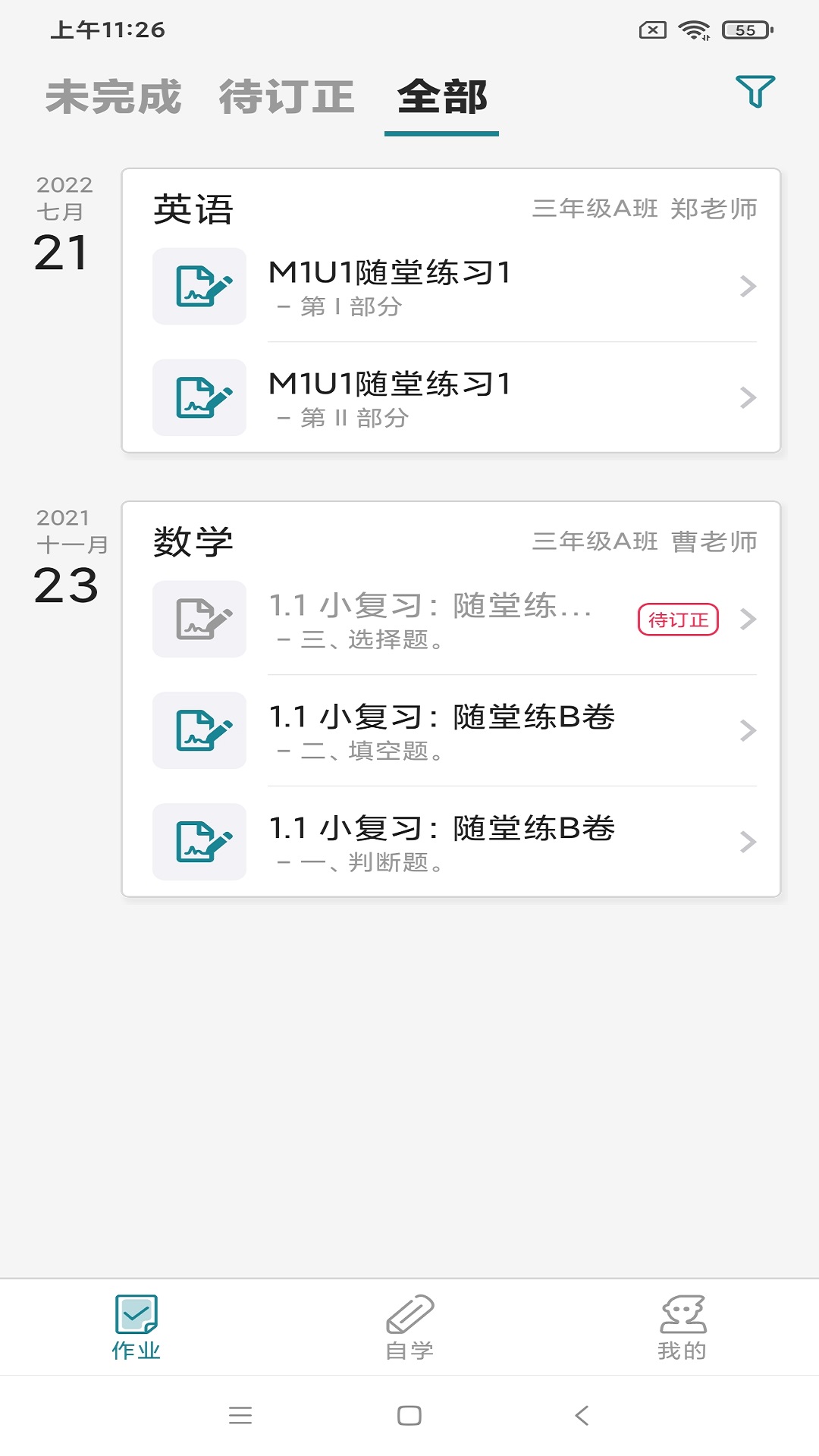
Task: Expand the M1U1随堂练习1 第I部分 item chevron
Action: click(749, 286)
